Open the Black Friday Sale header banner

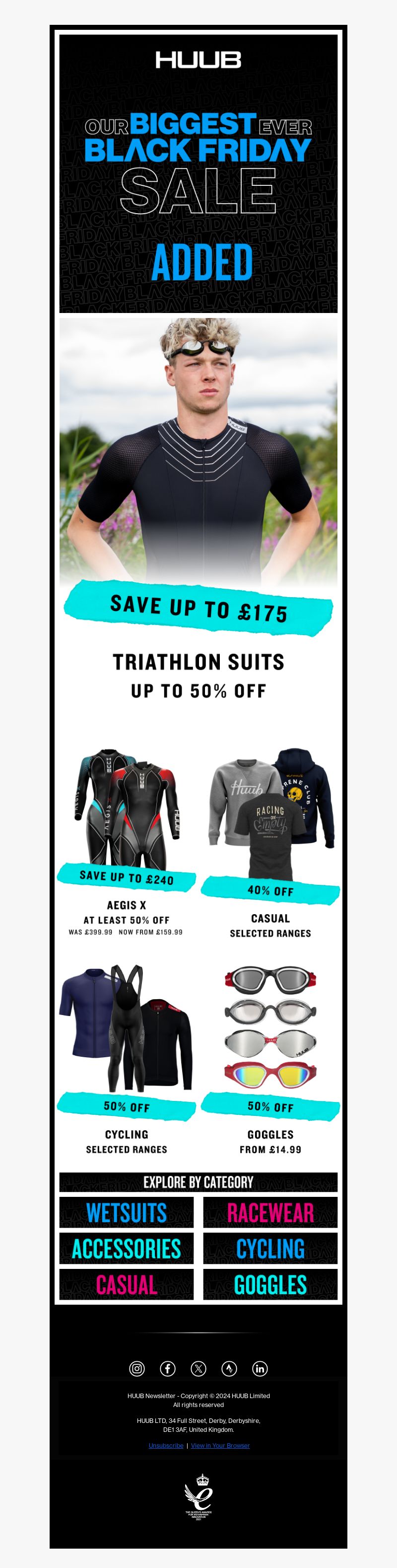198,173
